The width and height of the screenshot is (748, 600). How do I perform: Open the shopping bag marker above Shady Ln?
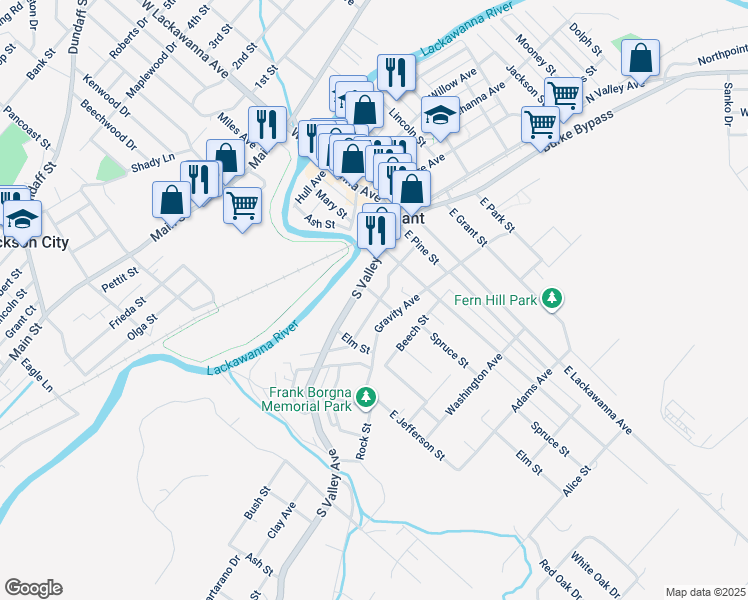coord(225,158)
